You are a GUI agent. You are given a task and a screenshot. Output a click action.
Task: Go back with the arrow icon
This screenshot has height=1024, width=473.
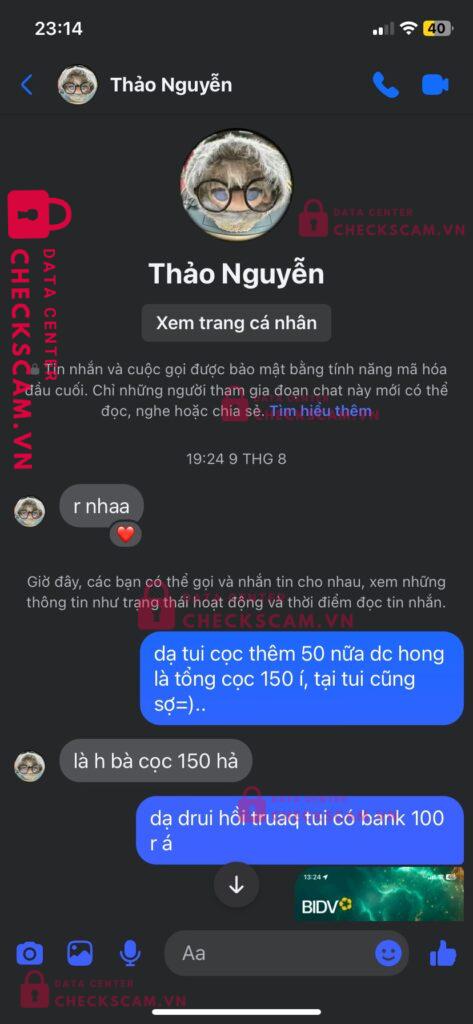point(27,84)
